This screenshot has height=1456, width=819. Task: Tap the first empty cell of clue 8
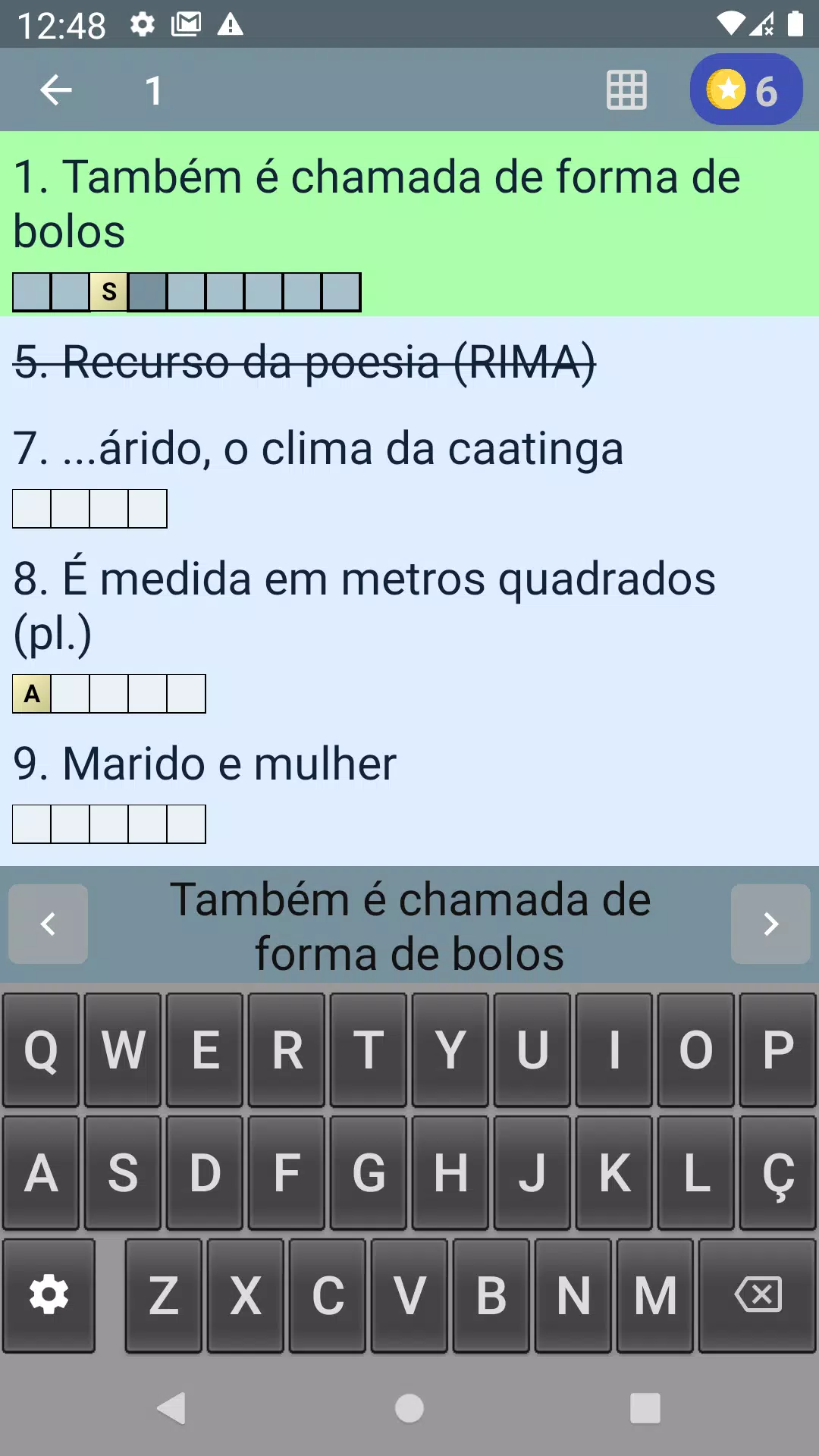pos(71,692)
